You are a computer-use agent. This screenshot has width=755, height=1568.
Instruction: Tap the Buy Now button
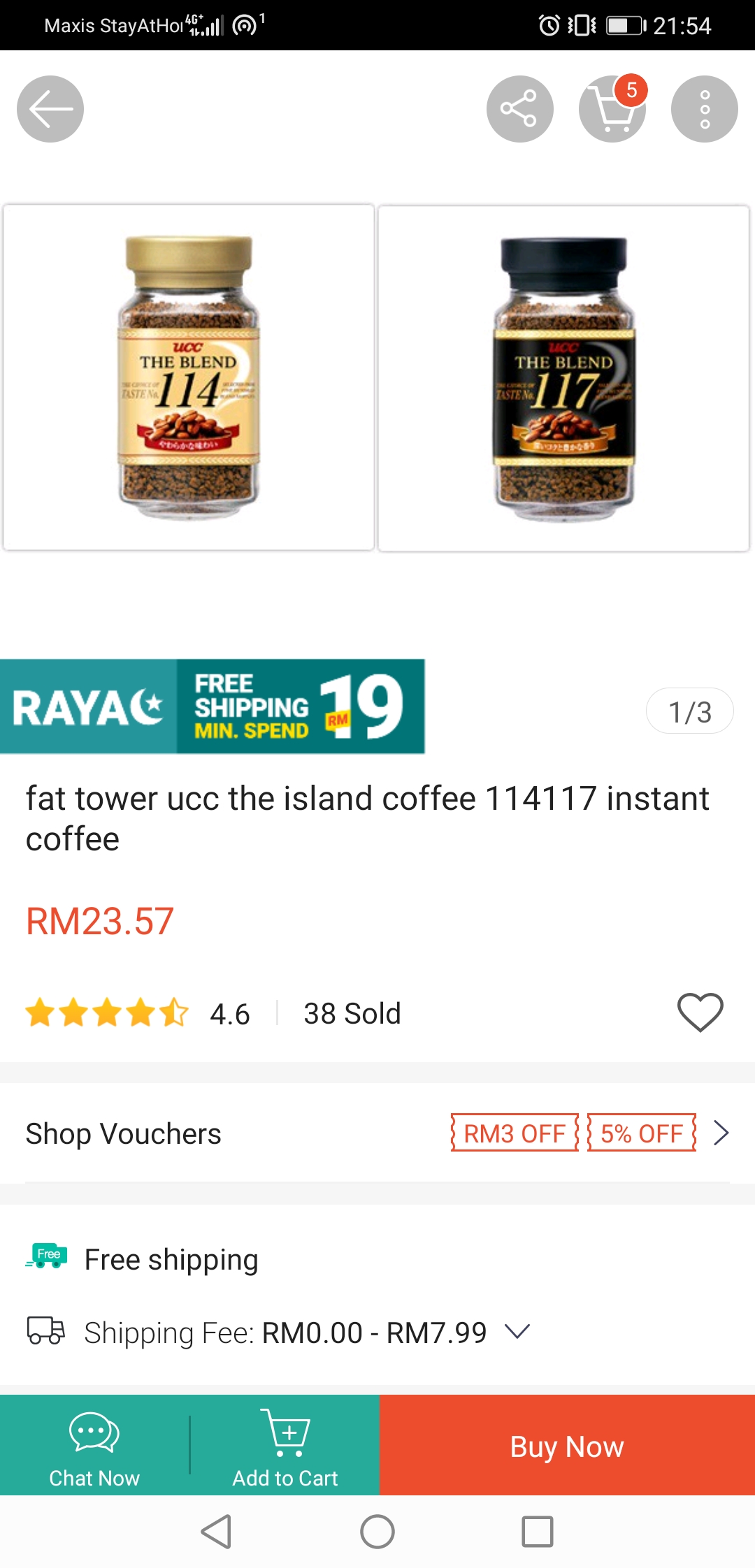[567, 1446]
